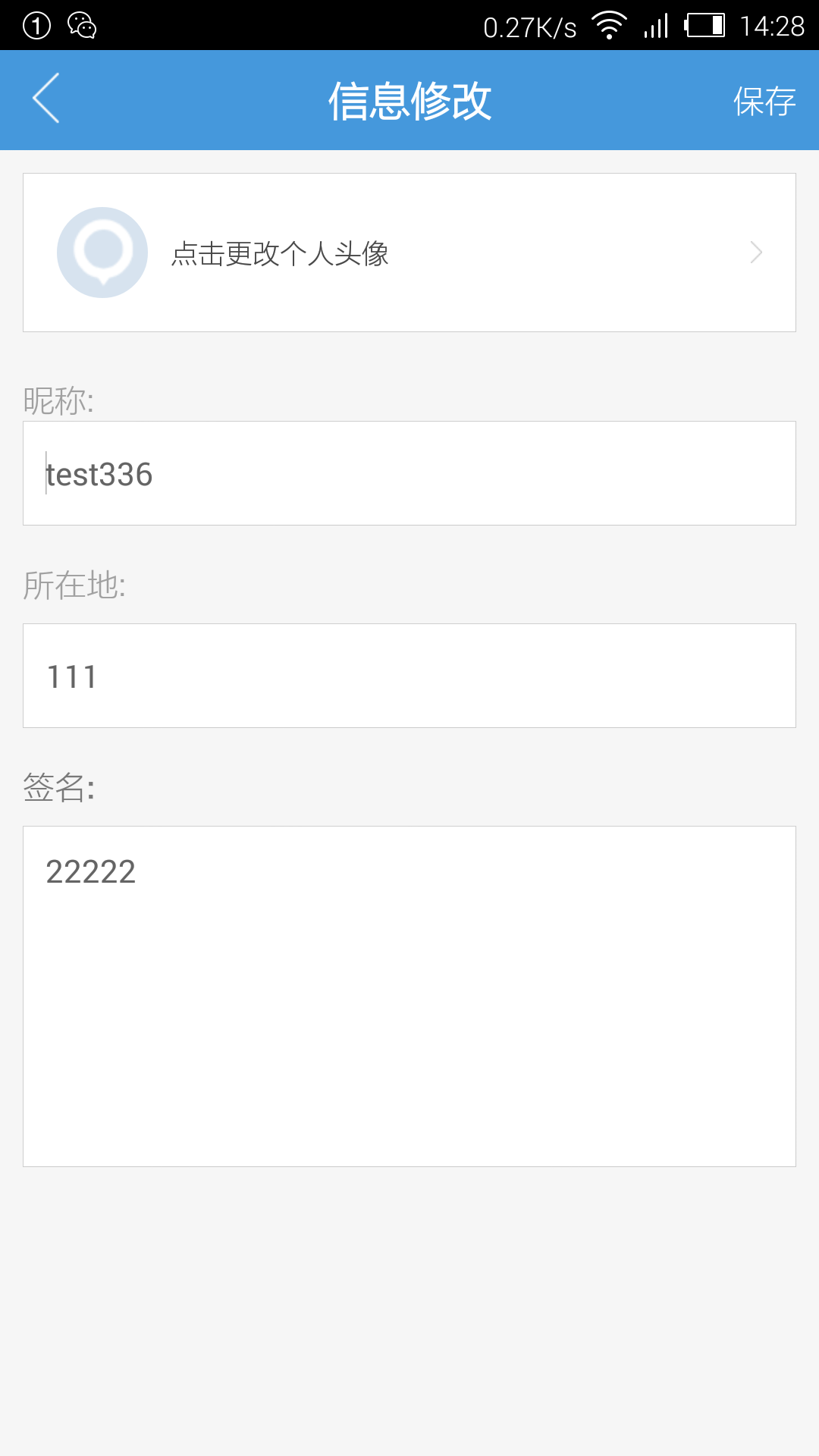Viewport: 819px width, 1456px height.
Task: Edit the 所在地 field showing 111
Action: (x=409, y=676)
